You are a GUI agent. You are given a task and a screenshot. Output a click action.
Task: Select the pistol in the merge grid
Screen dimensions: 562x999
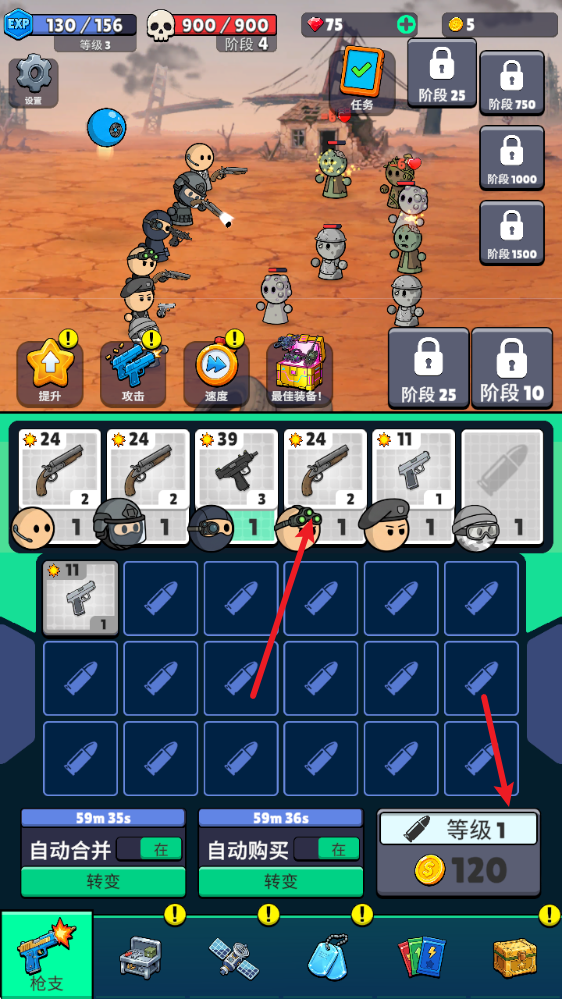[81, 597]
